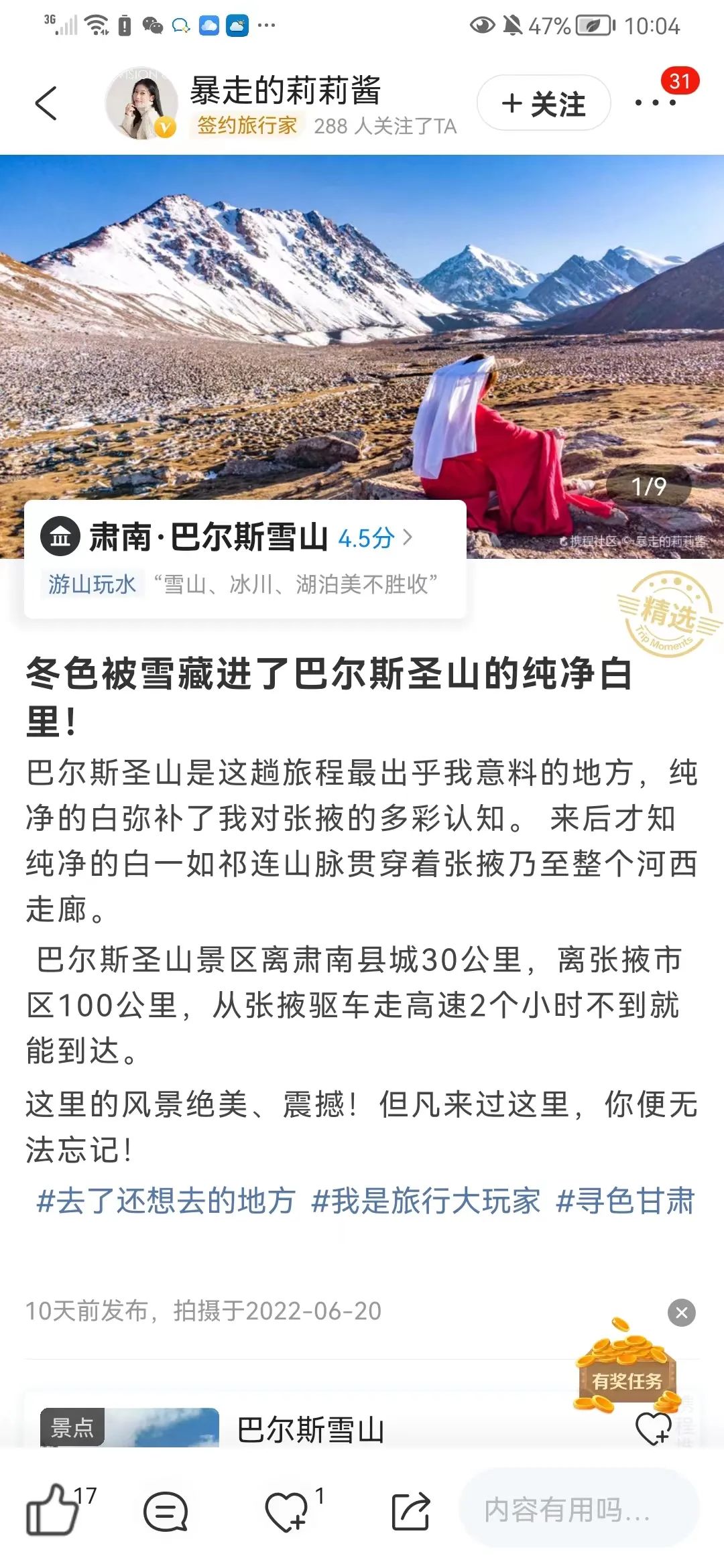The image size is (724, 1568).
Task: Open the 巴尔斯雪山 attraction card
Action: 310,1429
